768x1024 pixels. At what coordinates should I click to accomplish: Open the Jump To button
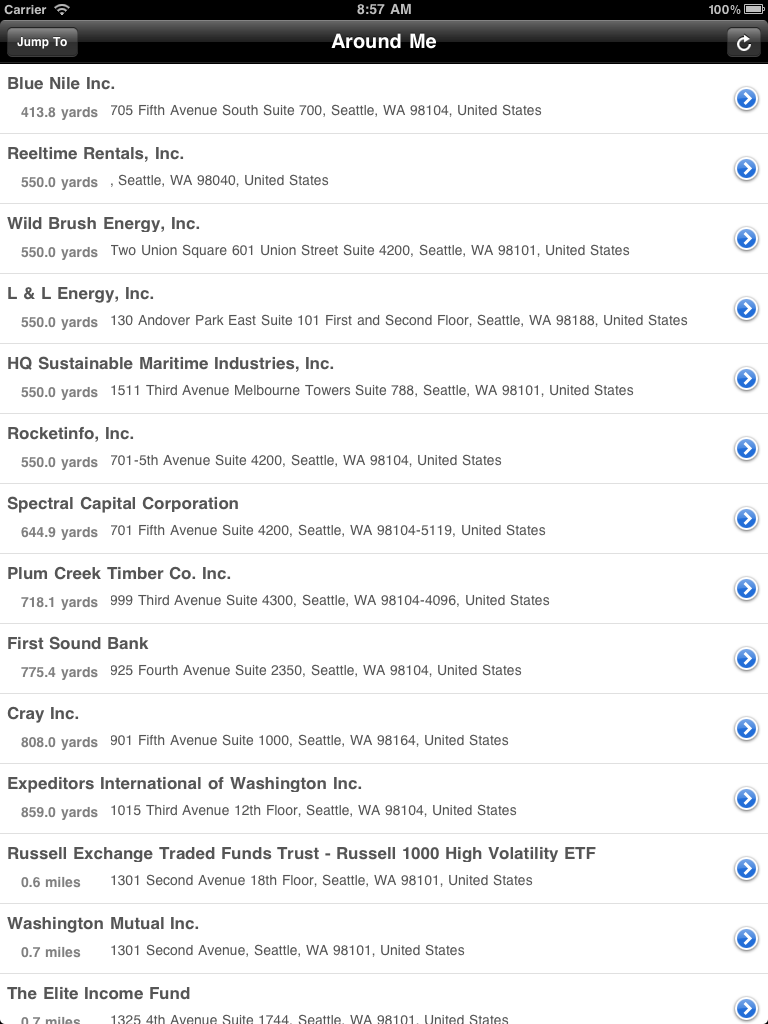(x=42, y=42)
